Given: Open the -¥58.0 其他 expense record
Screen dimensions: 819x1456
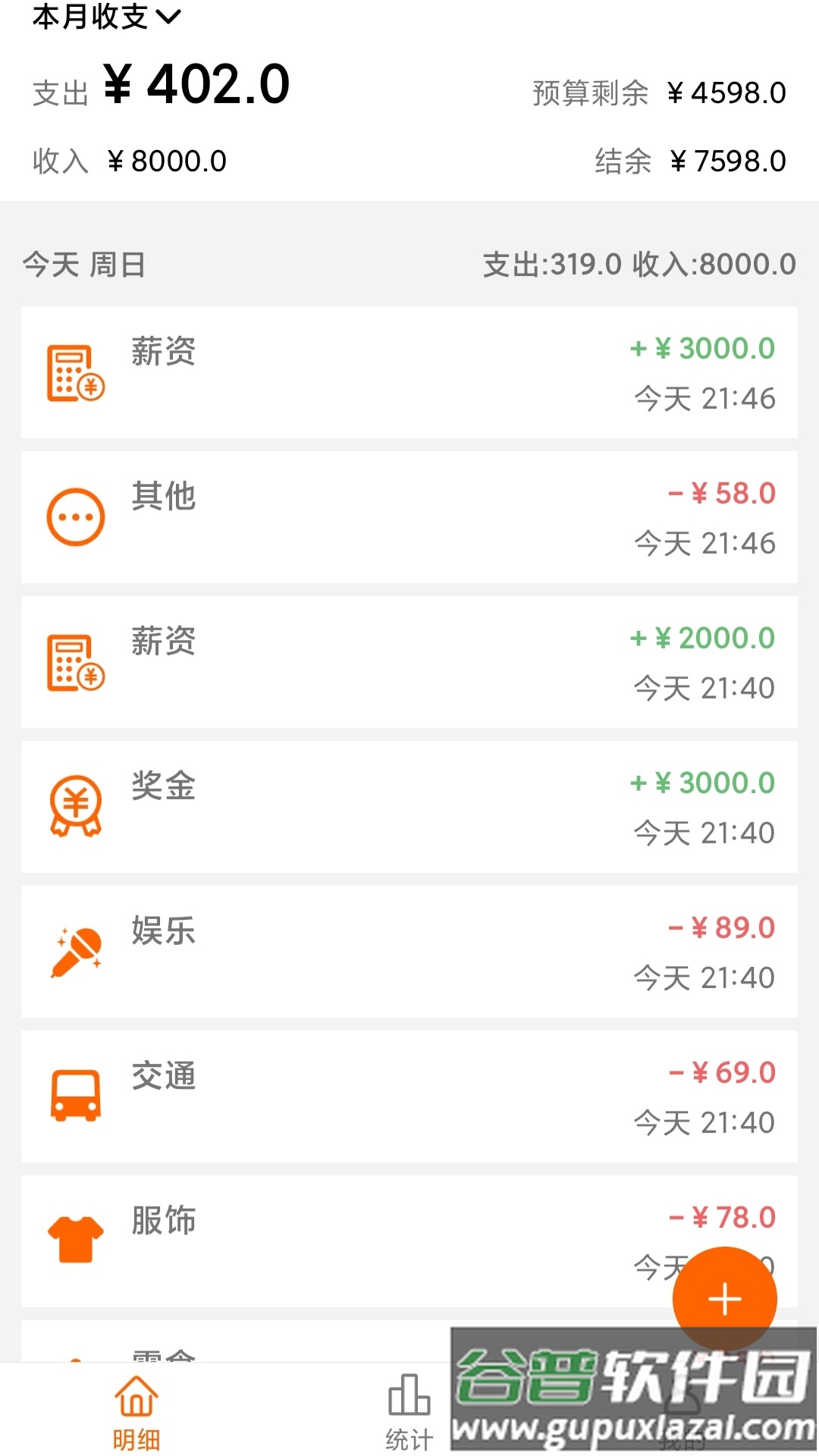Looking at the screenshot, I should point(409,516).
